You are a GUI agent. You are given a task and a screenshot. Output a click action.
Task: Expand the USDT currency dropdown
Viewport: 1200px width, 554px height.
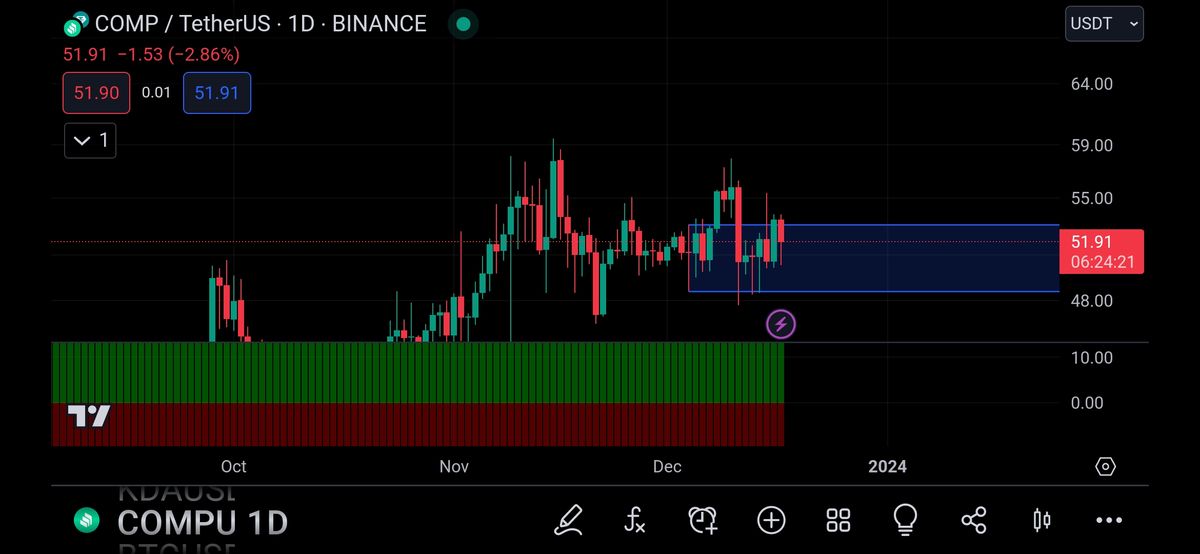tap(1104, 24)
